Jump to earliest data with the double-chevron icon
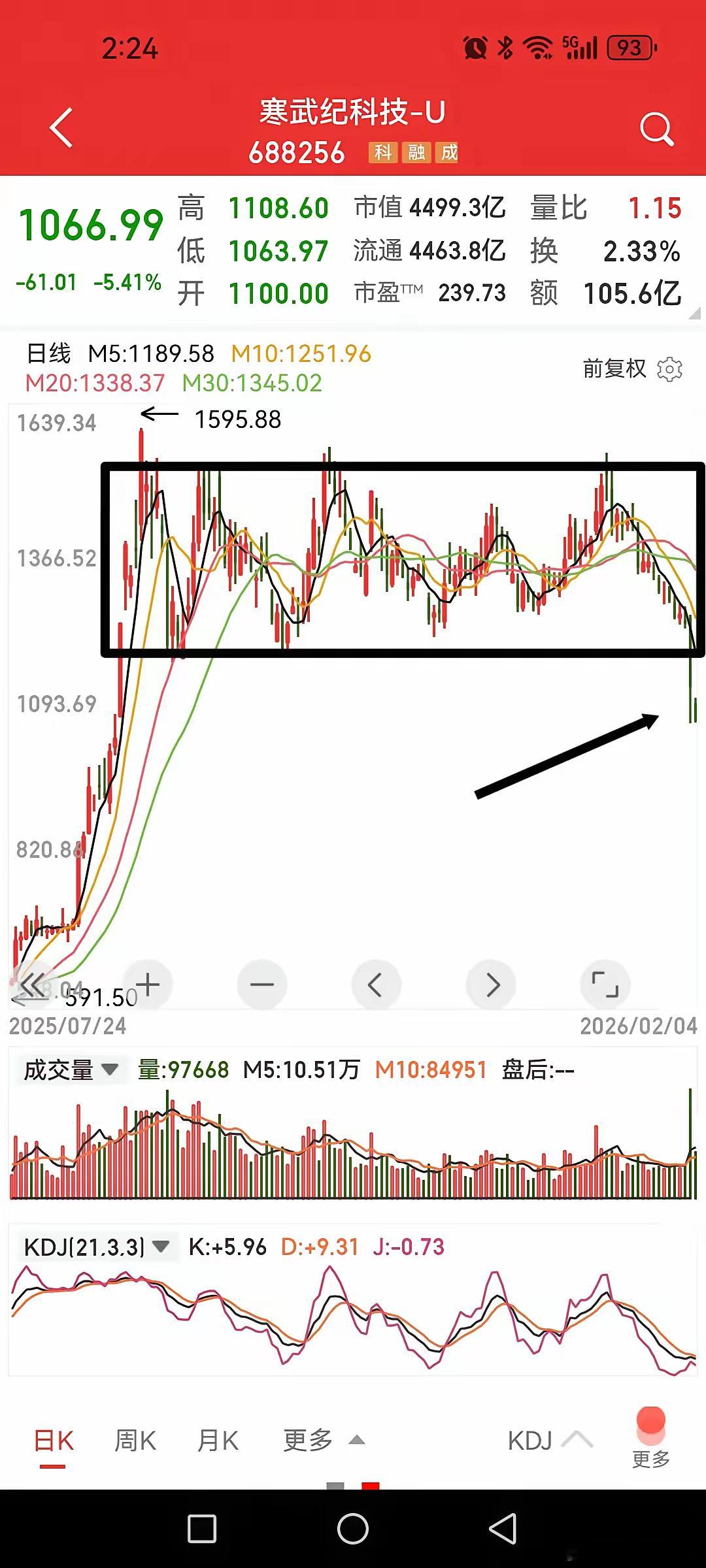 (x=31, y=984)
